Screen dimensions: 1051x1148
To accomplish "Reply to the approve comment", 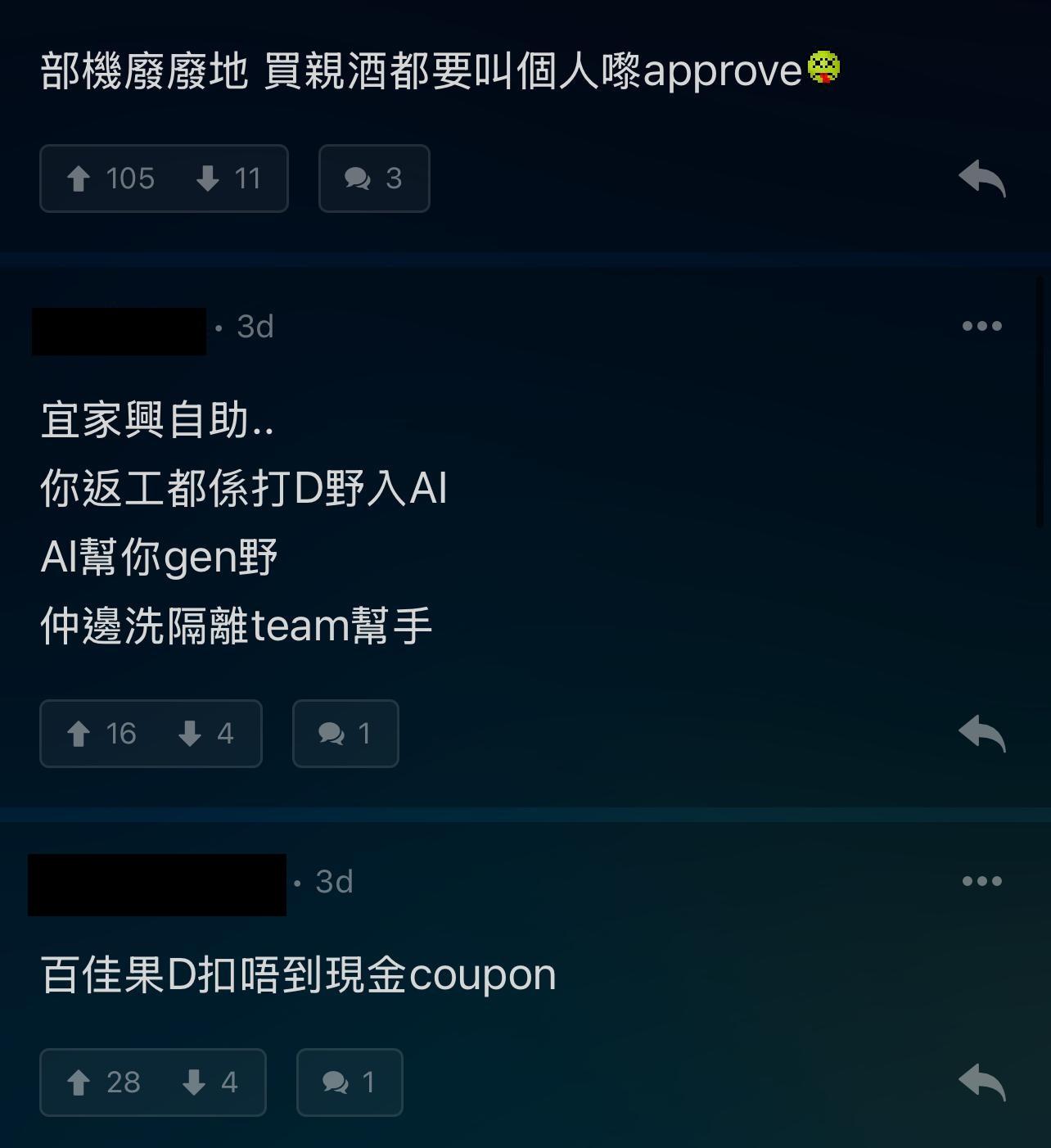I will (981, 179).
